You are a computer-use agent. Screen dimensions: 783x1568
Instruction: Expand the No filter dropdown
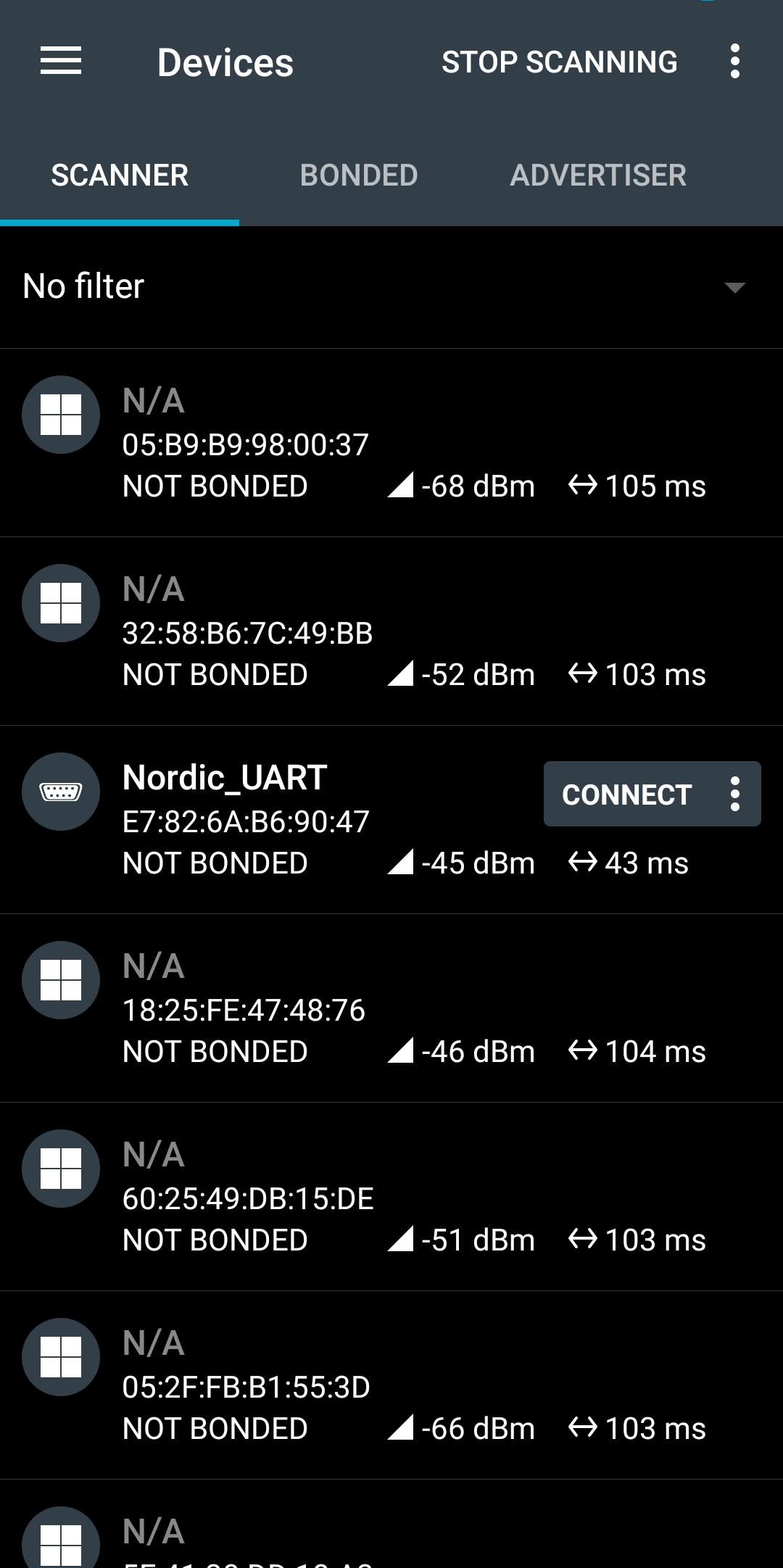coord(734,287)
